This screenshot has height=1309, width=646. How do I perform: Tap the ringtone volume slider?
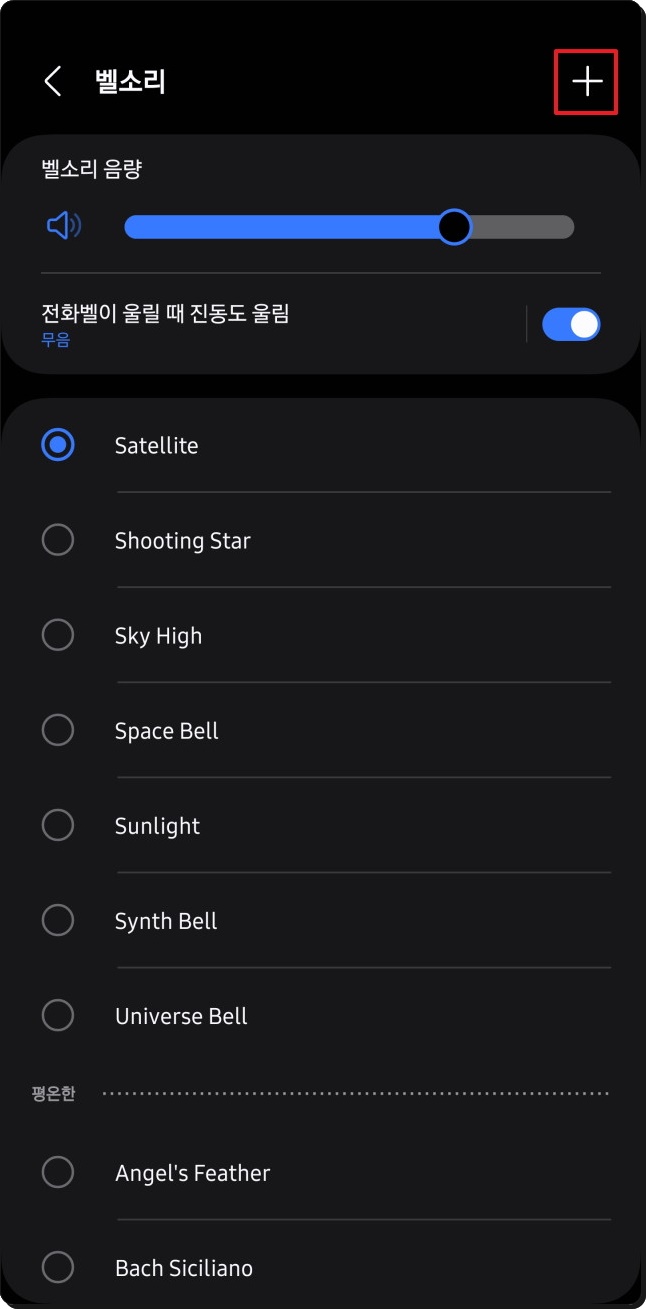point(349,227)
